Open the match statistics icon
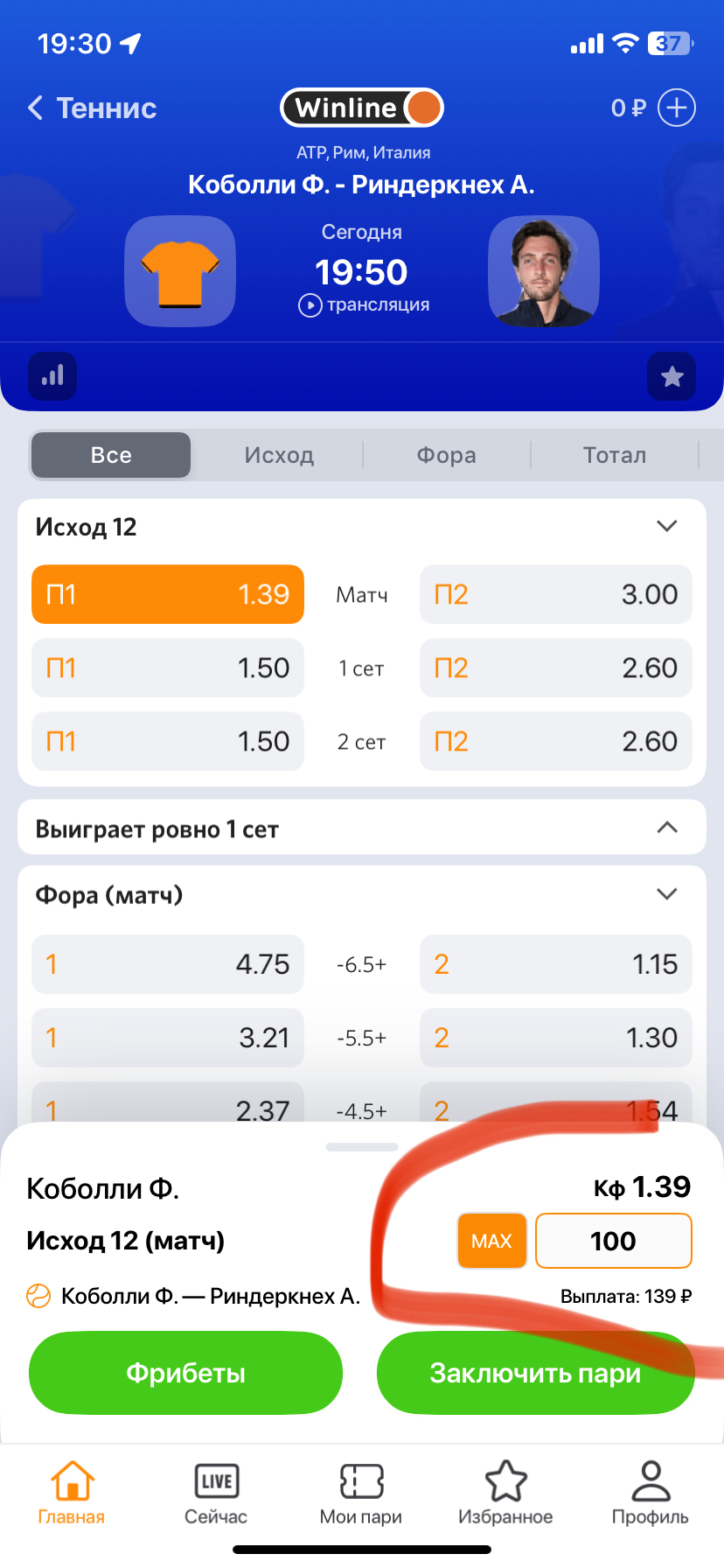Image resolution: width=724 pixels, height=1568 pixels. tap(52, 376)
